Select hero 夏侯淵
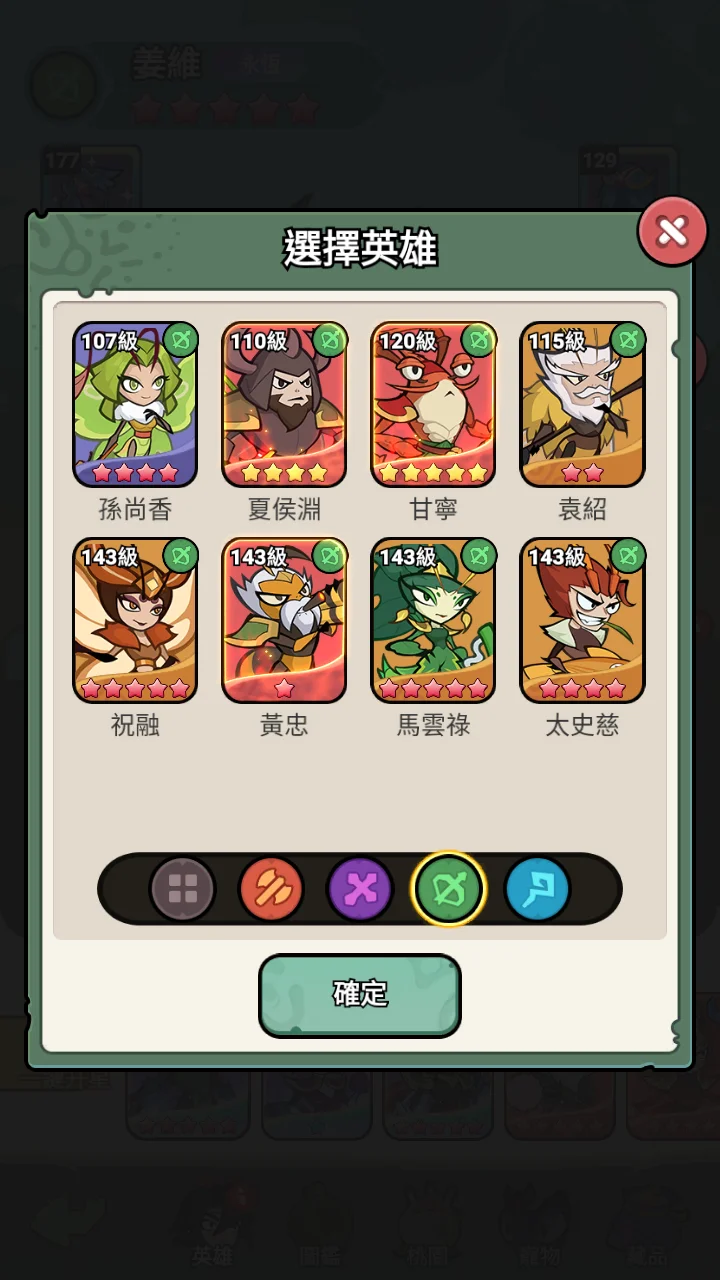The width and height of the screenshot is (720, 1280). click(284, 405)
